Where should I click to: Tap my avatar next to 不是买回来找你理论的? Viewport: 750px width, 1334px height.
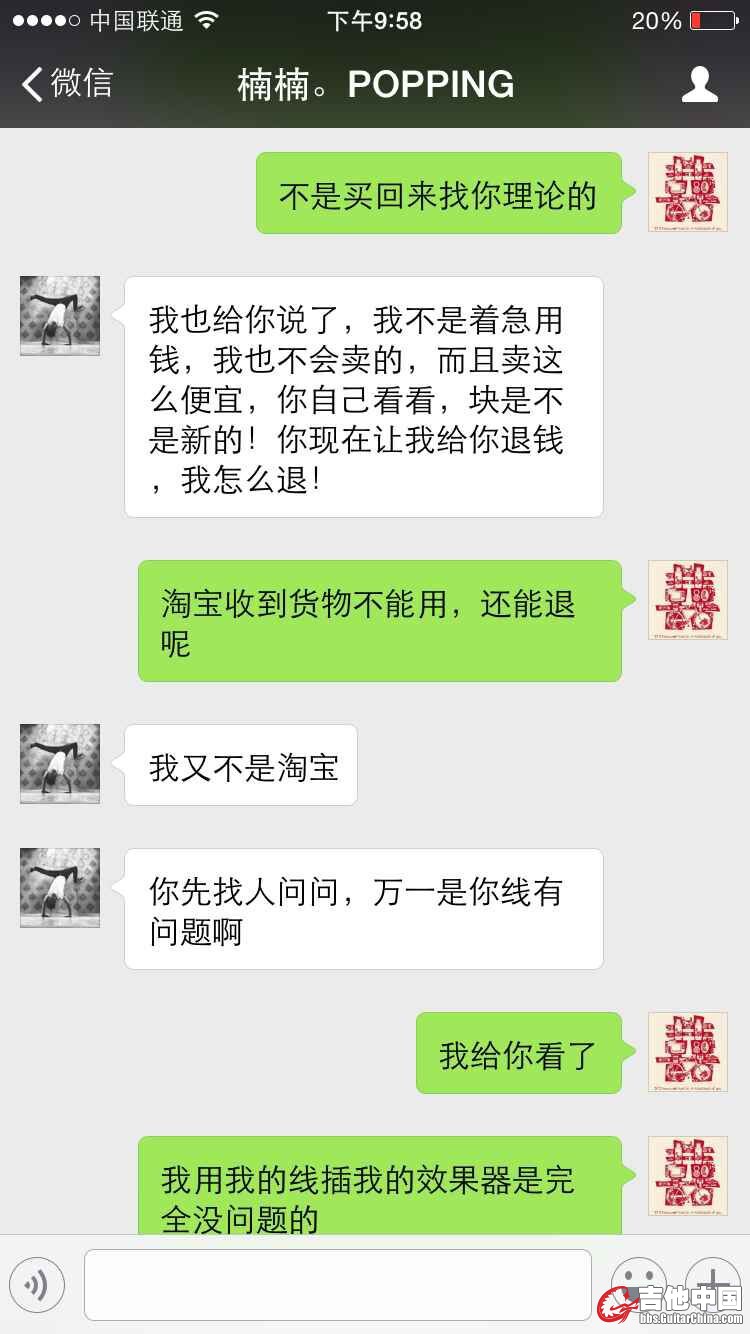pos(687,192)
